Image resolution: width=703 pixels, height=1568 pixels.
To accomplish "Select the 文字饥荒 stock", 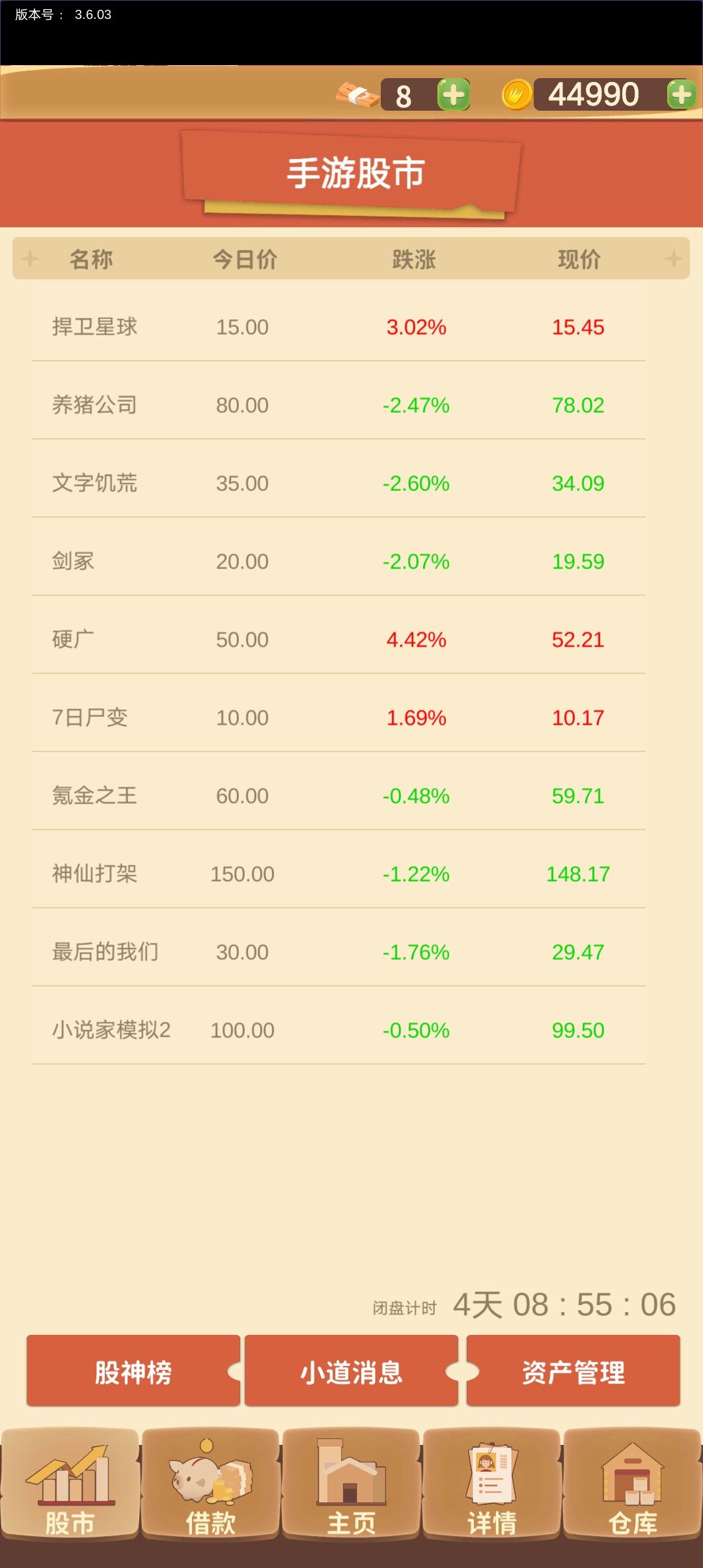I will 338,483.
